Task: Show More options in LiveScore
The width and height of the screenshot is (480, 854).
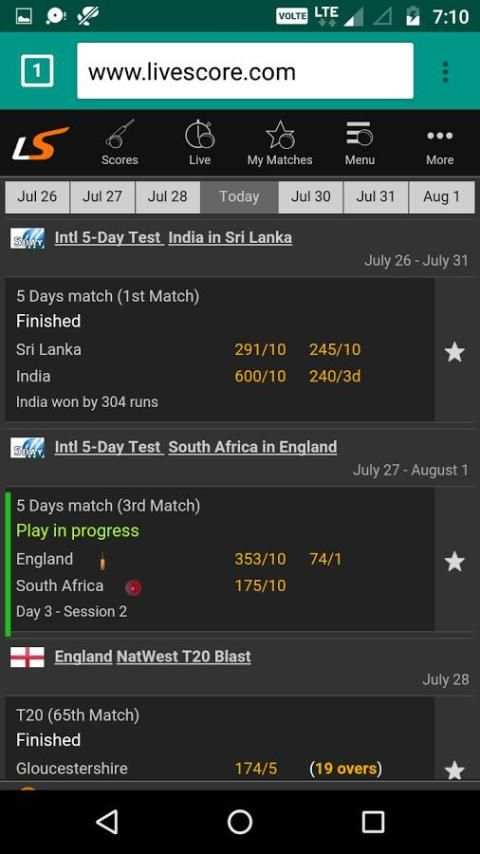Action: [440, 143]
